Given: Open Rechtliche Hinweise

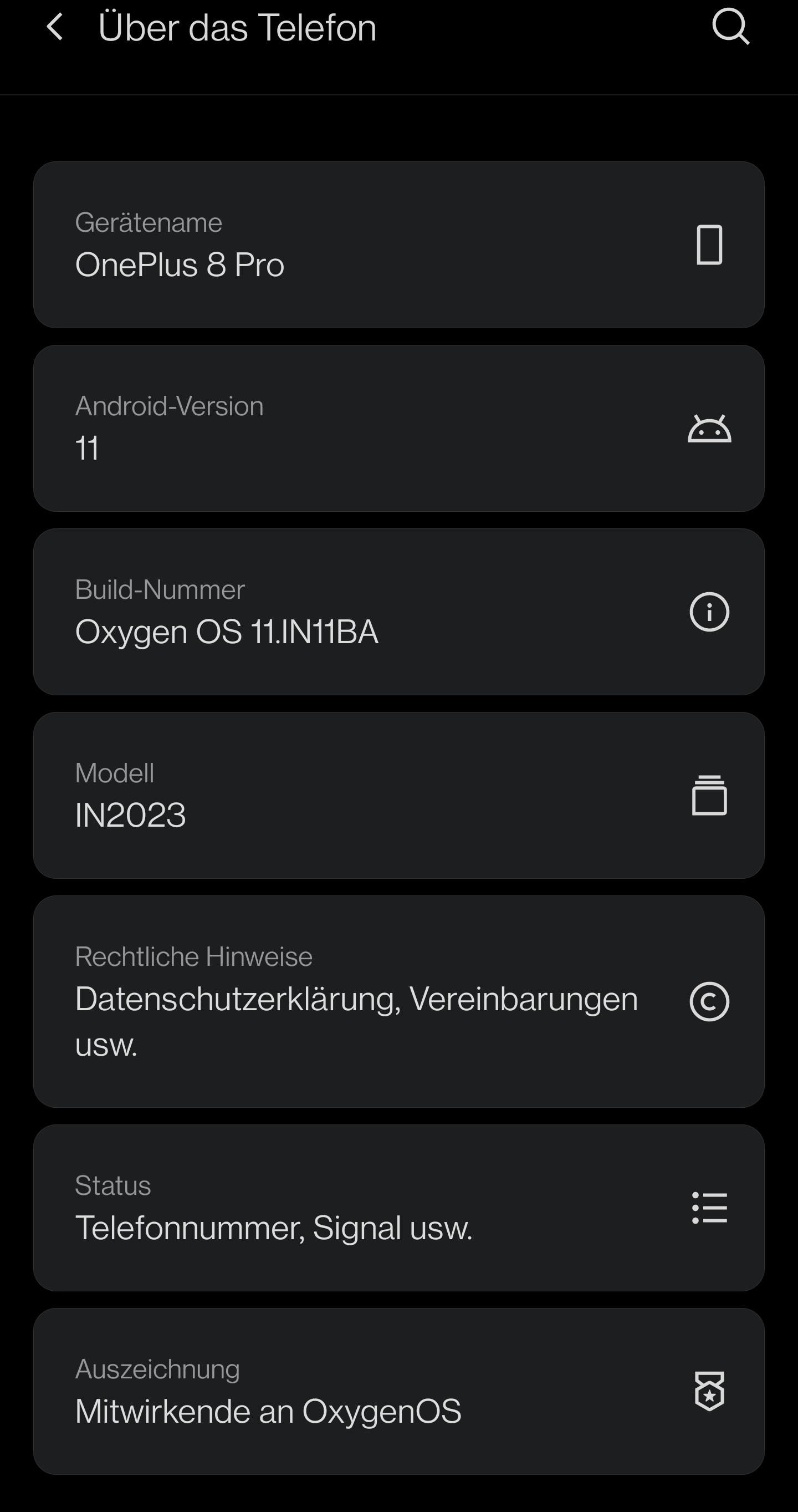Looking at the screenshot, I should point(398,1001).
